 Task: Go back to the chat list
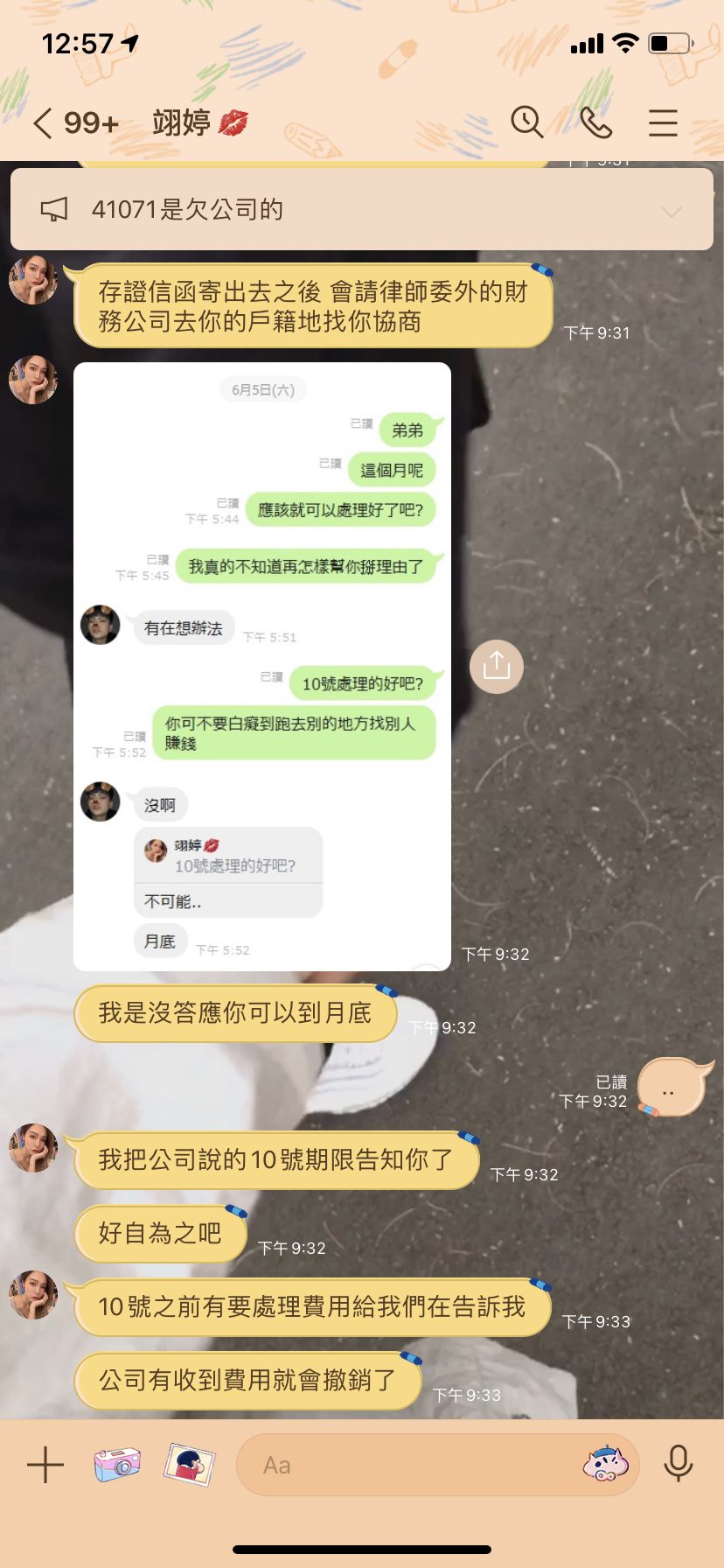click(44, 122)
